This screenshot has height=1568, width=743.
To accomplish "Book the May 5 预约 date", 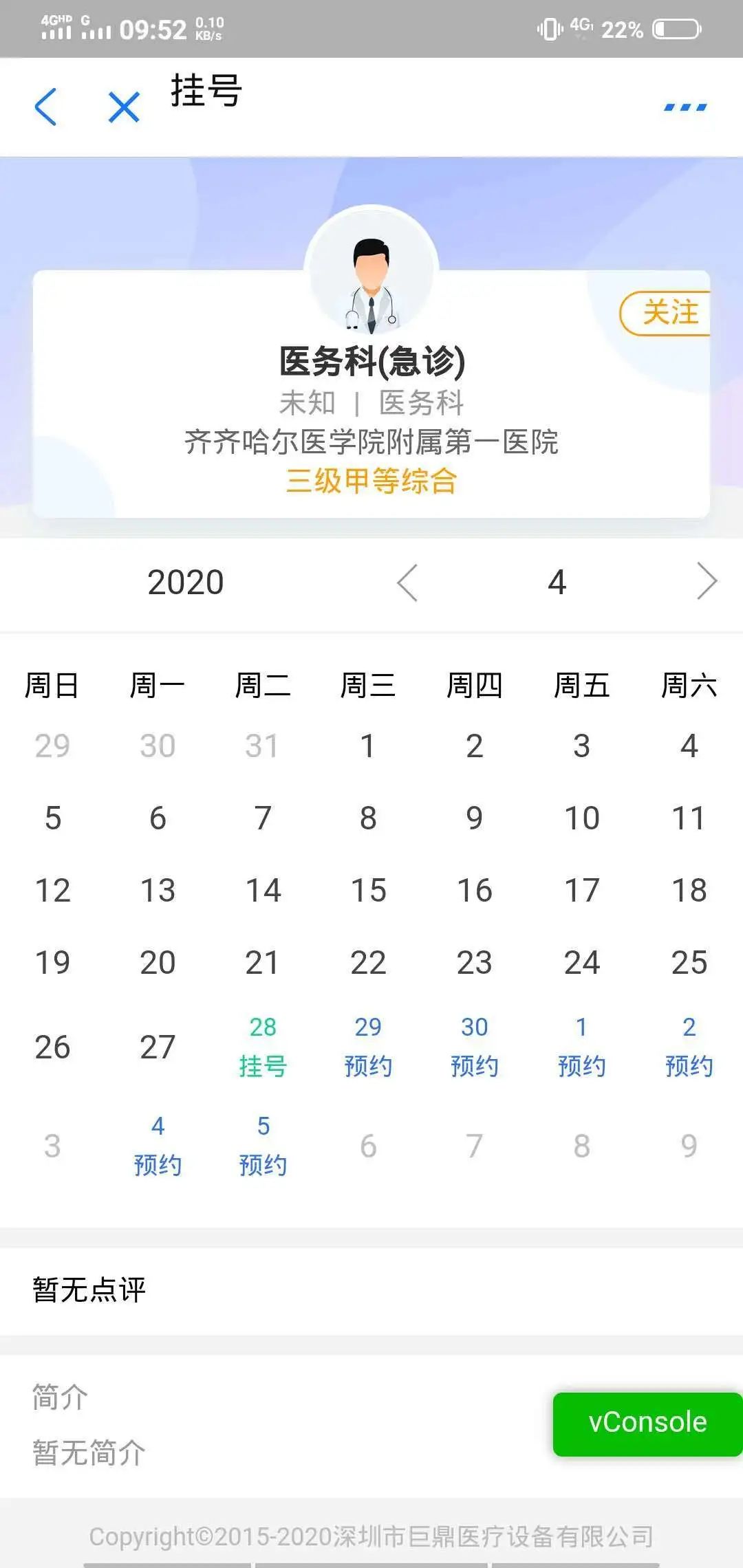I will tap(263, 1146).
